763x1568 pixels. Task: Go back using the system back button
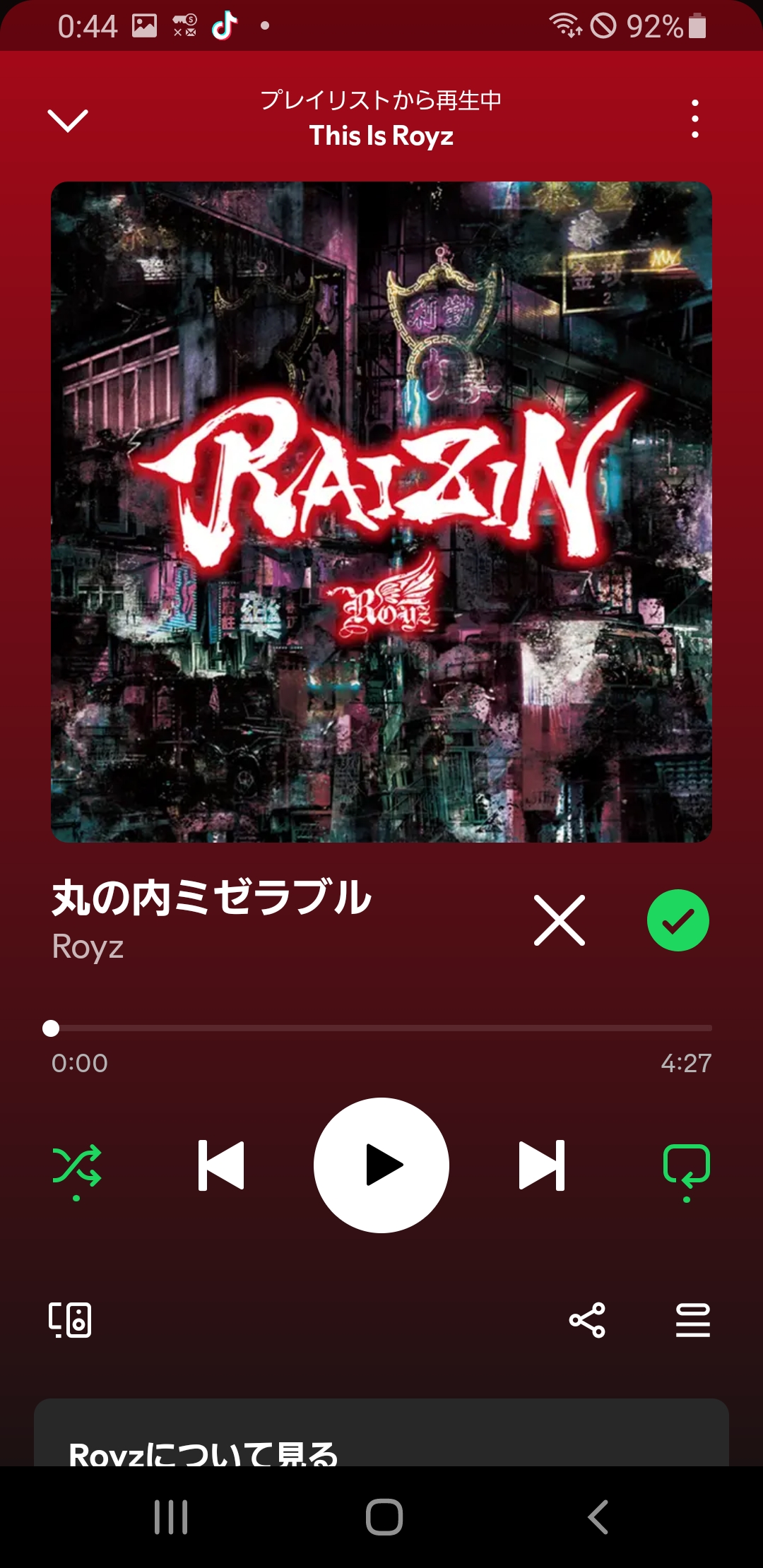pos(598,1516)
